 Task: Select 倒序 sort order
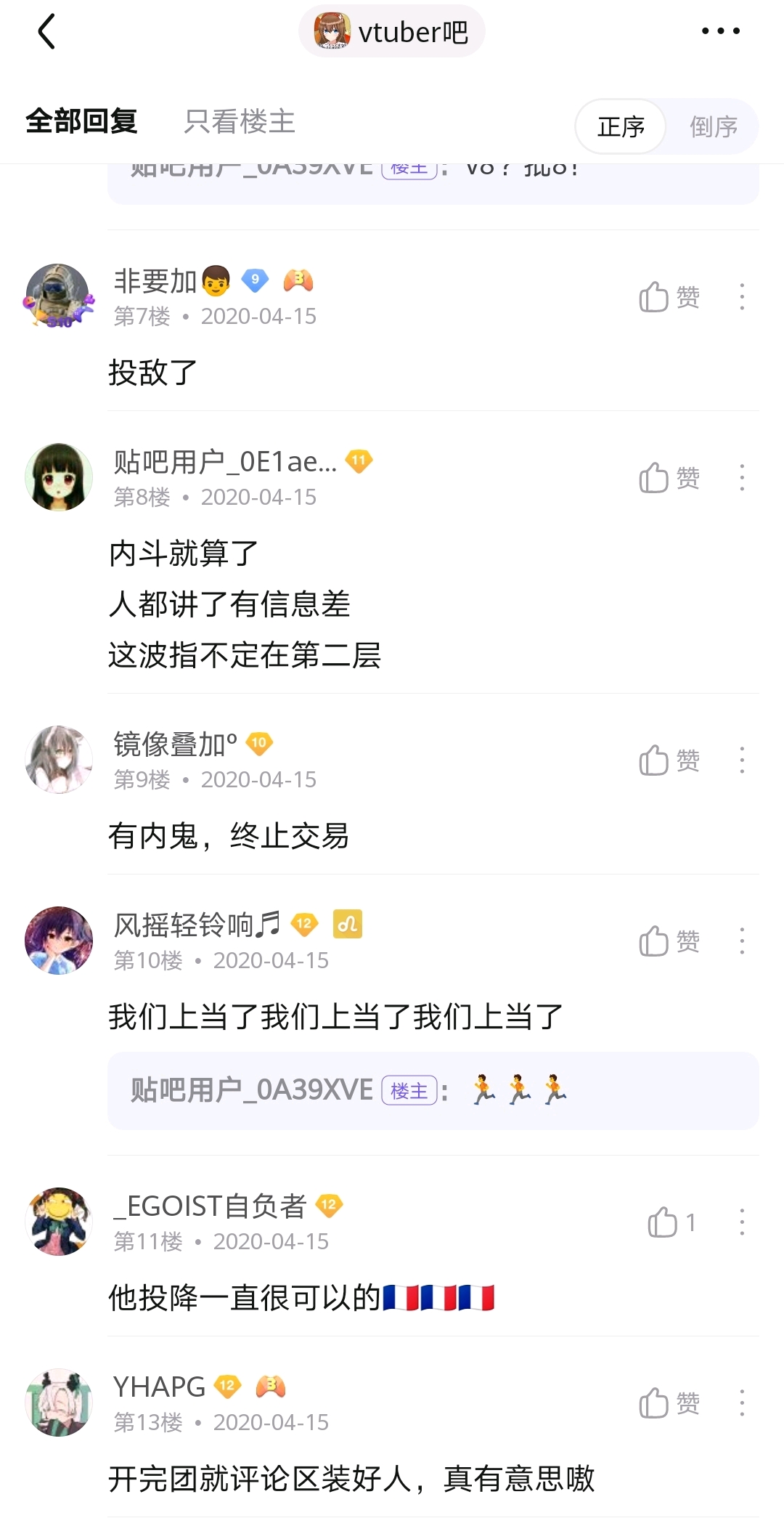tap(713, 127)
